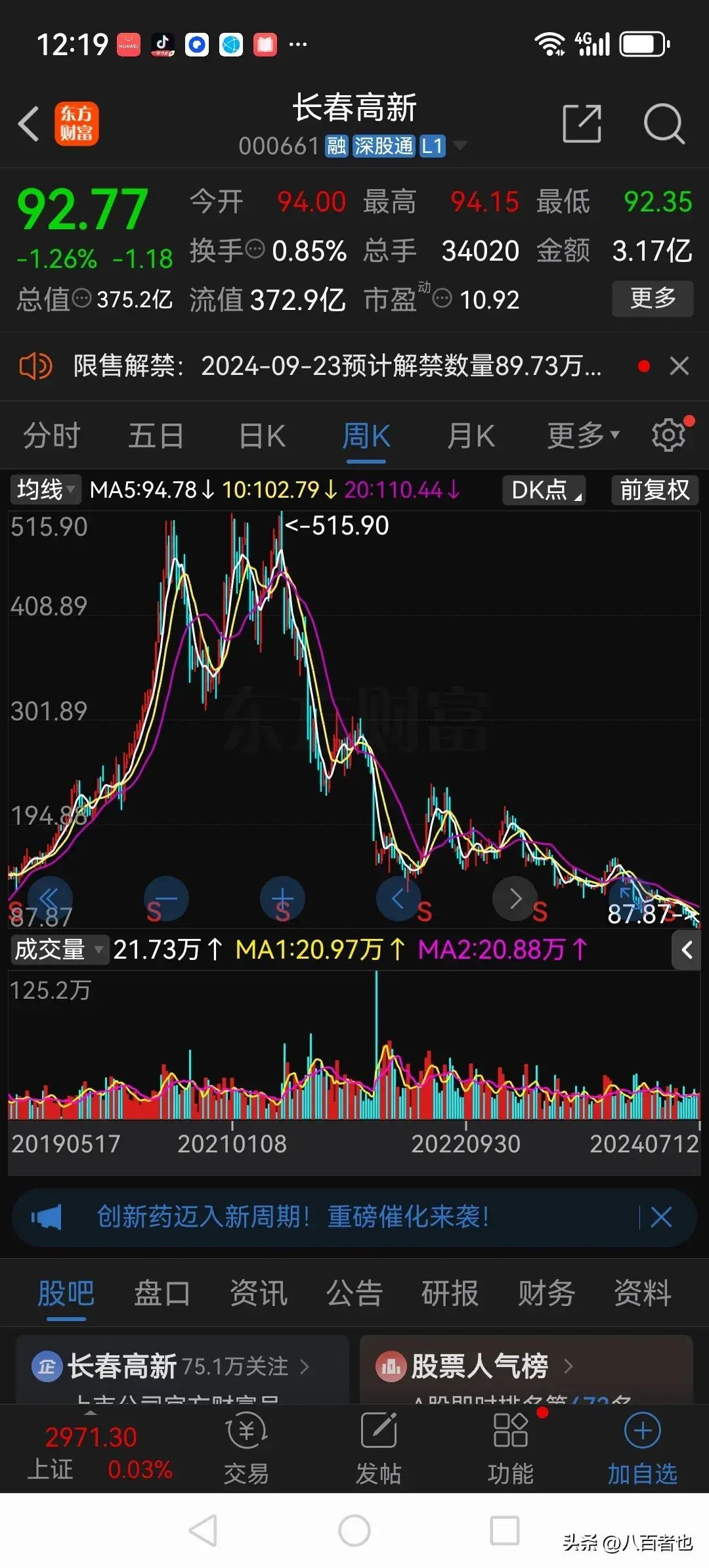Toggle 前复权 price adjustment mode

click(x=654, y=490)
